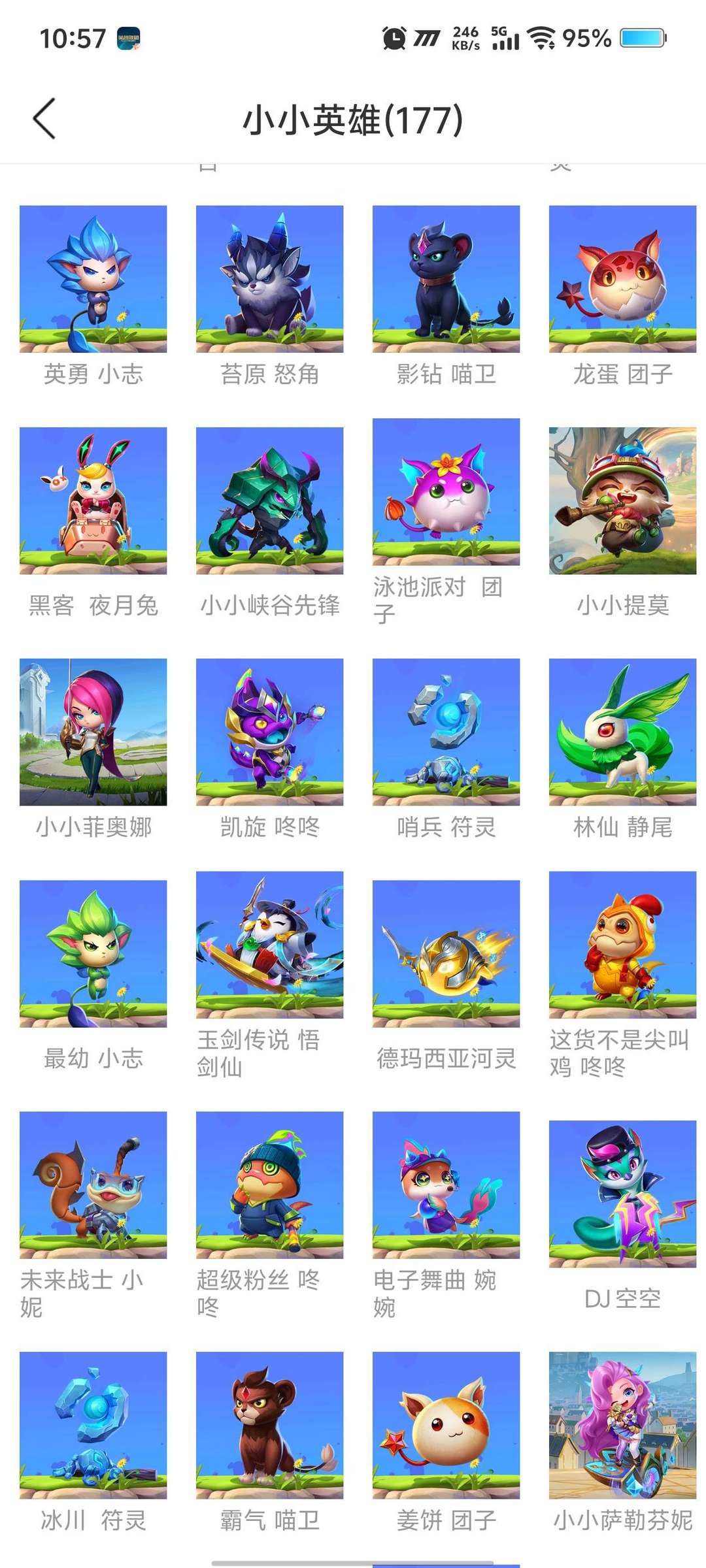Tap the DJ 空空 hero tile
706x1568 pixels.
tap(622, 1194)
